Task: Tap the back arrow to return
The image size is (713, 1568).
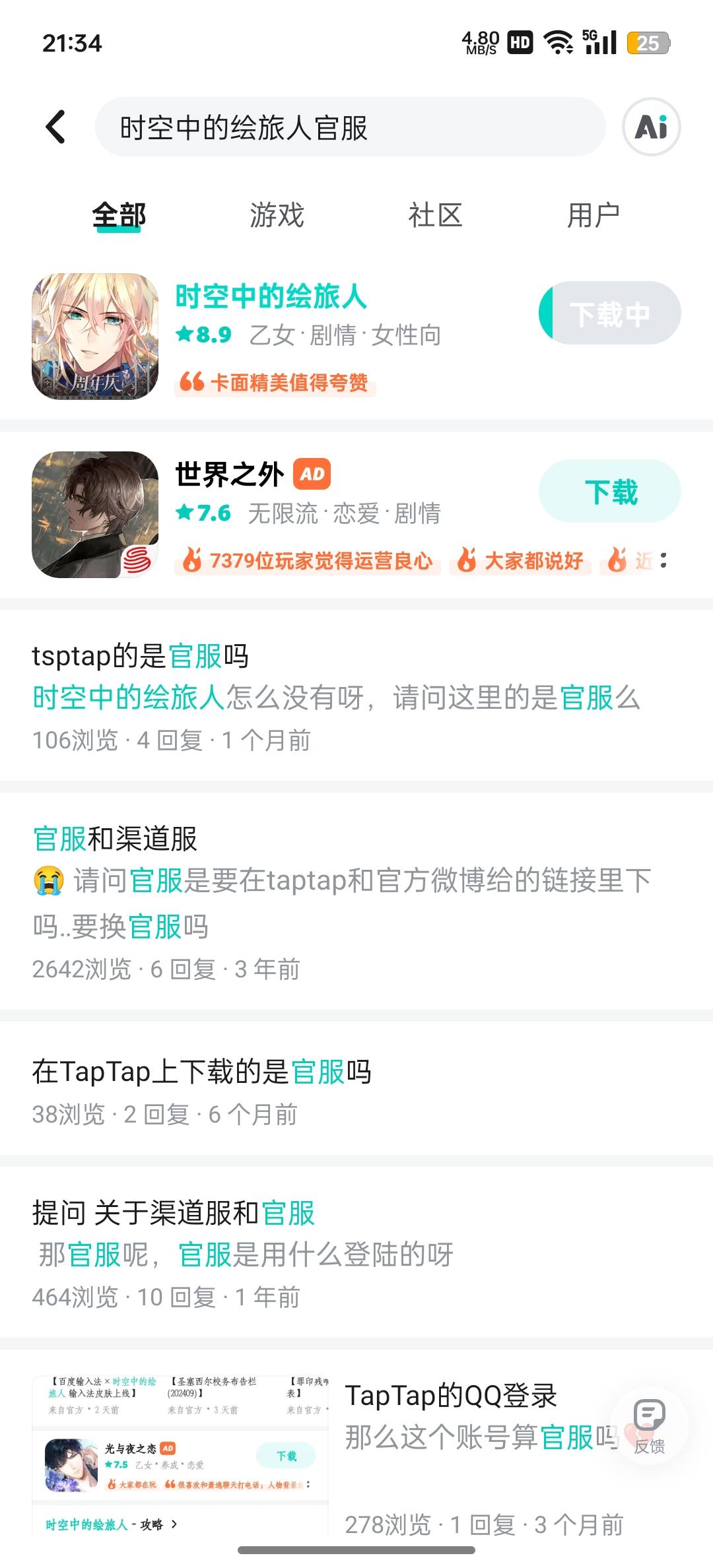Action: [x=55, y=127]
